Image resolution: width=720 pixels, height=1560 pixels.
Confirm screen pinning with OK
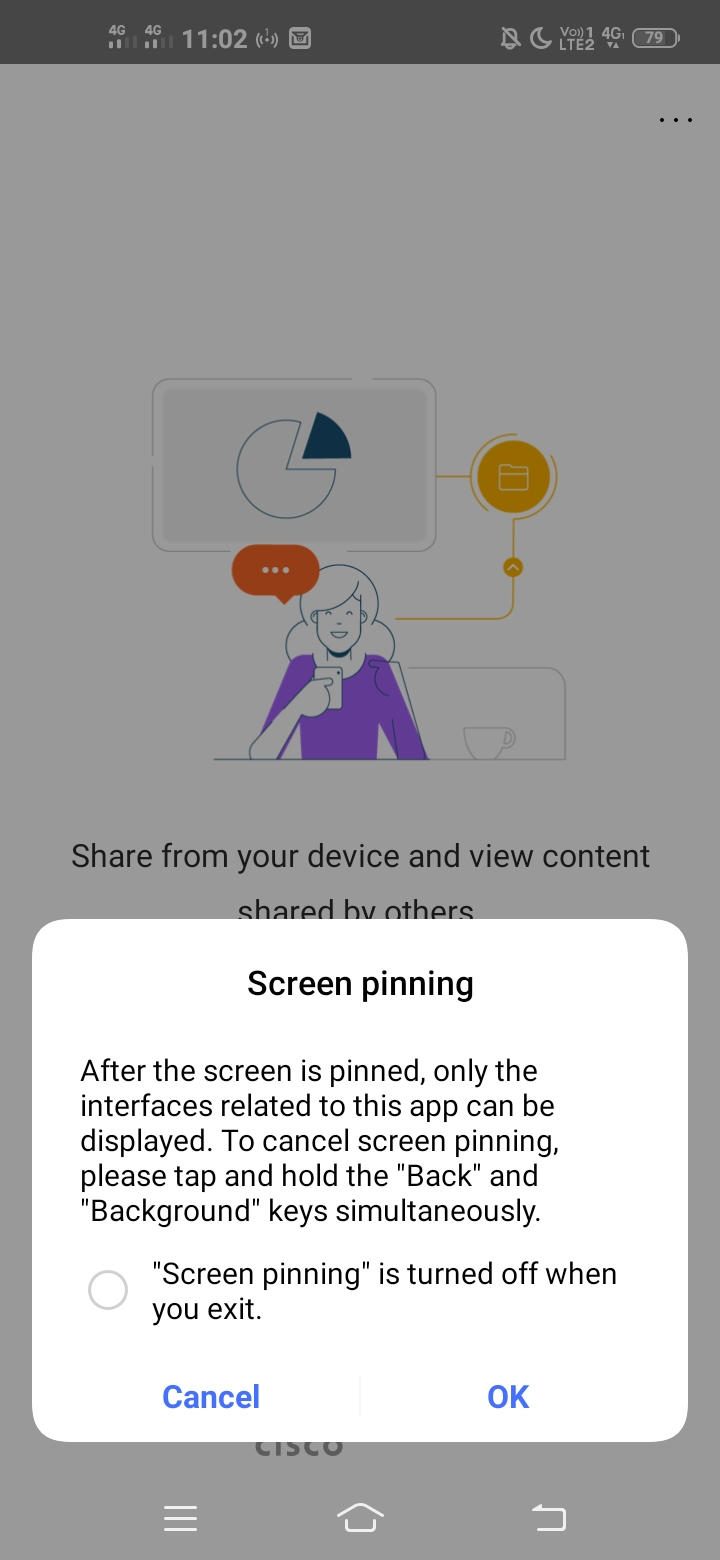pyautogui.click(x=508, y=1396)
